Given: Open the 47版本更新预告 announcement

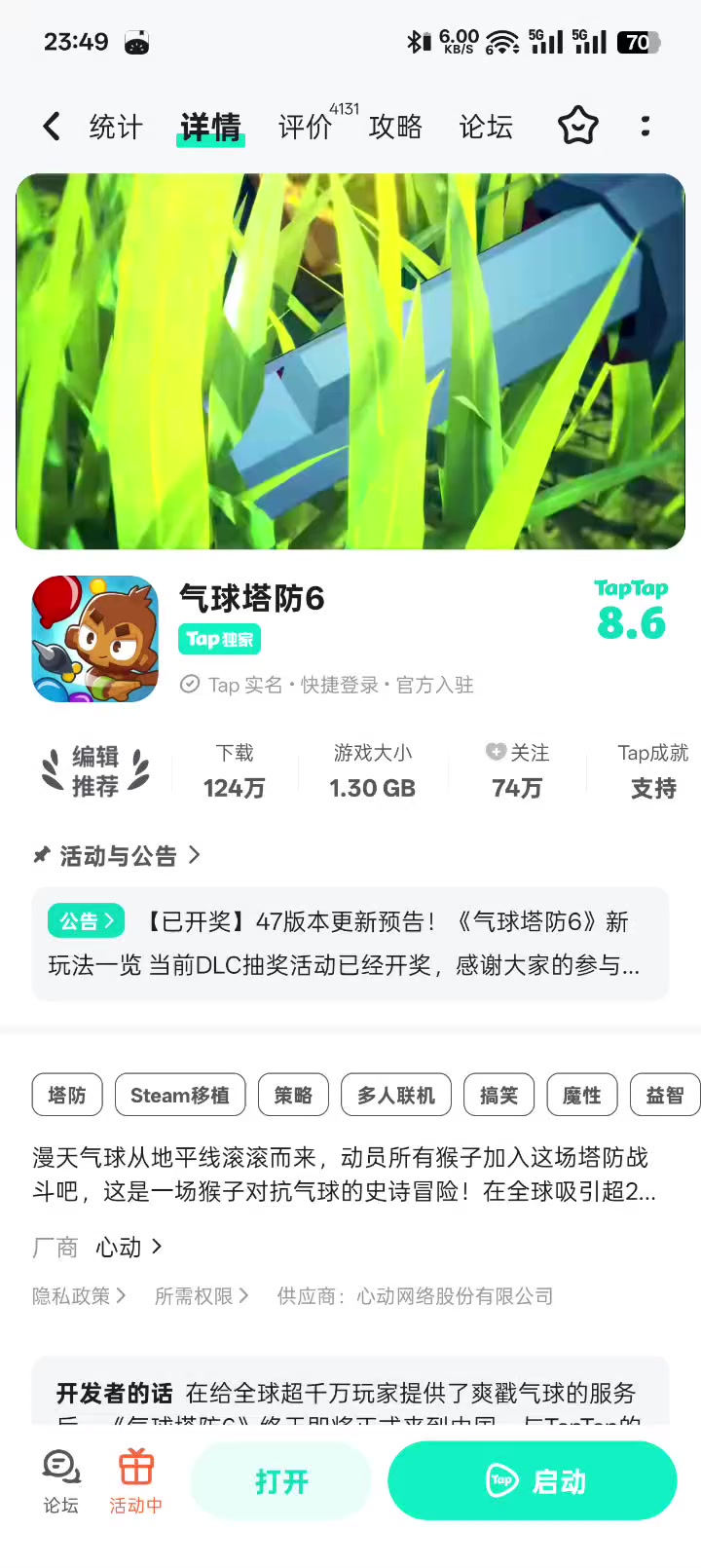Looking at the screenshot, I should pos(350,944).
